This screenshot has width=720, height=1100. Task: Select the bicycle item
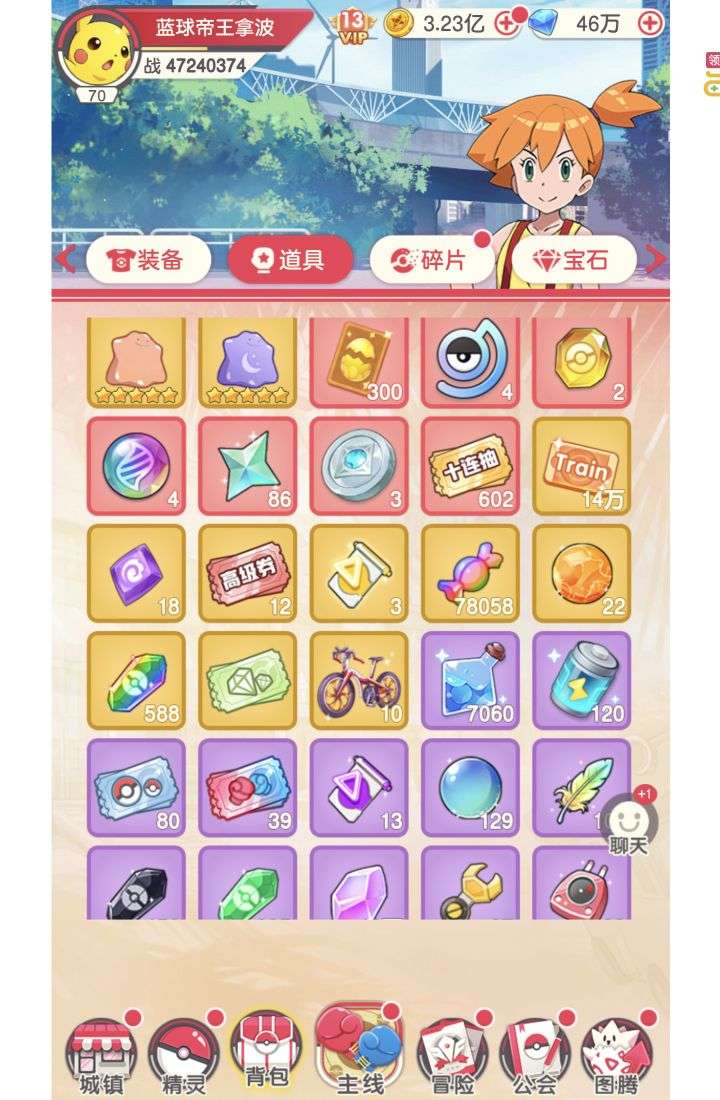coord(359,681)
